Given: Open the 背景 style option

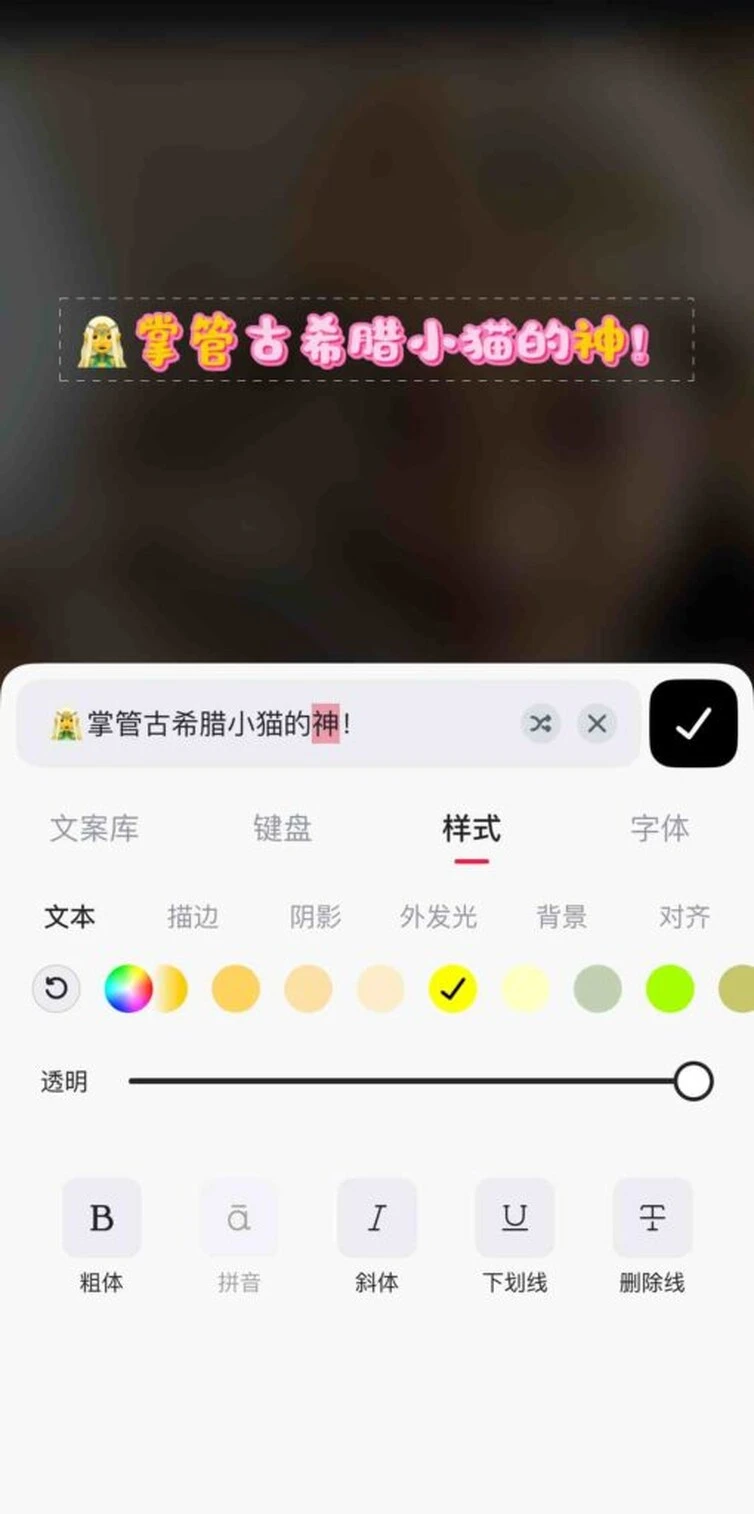Looking at the screenshot, I should click(x=561, y=916).
